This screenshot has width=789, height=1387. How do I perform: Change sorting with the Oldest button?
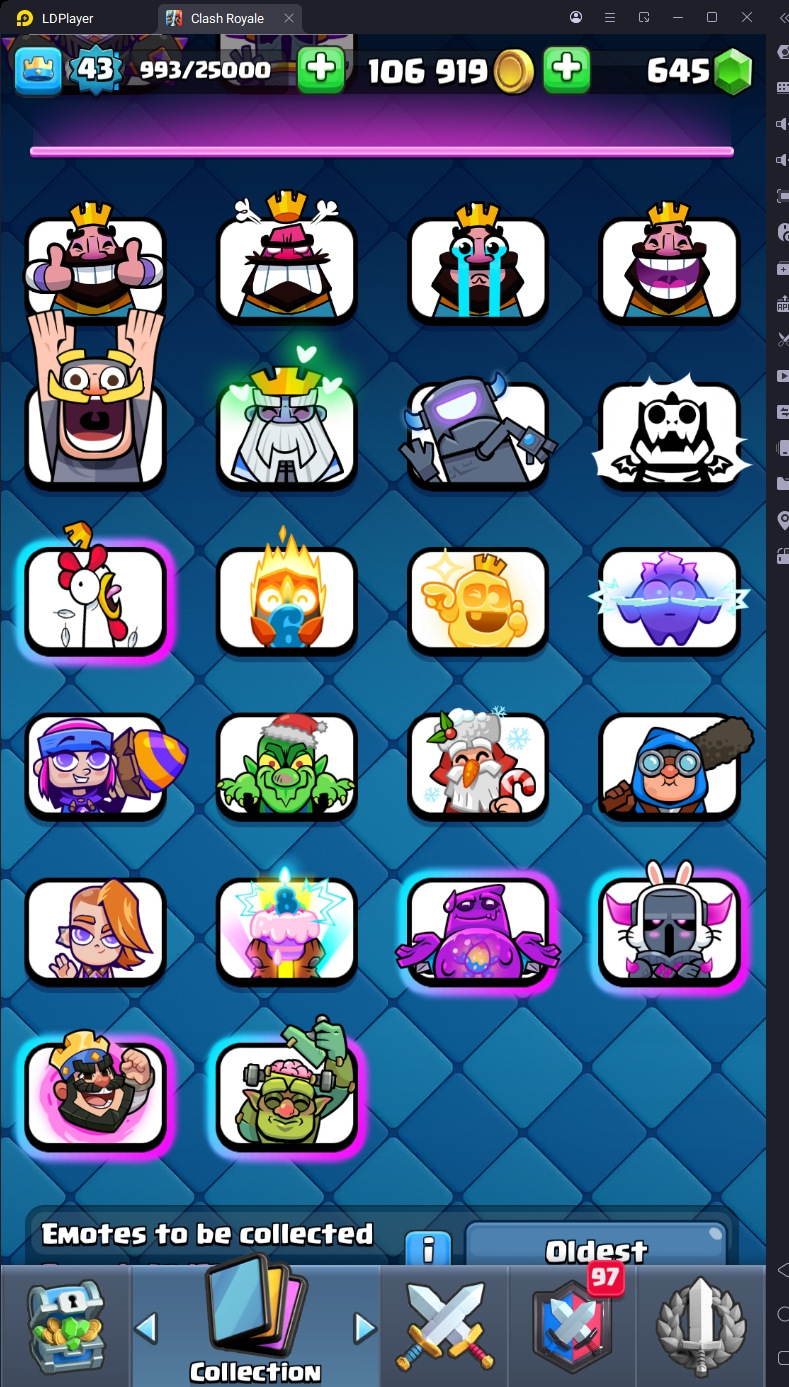[596, 1248]
